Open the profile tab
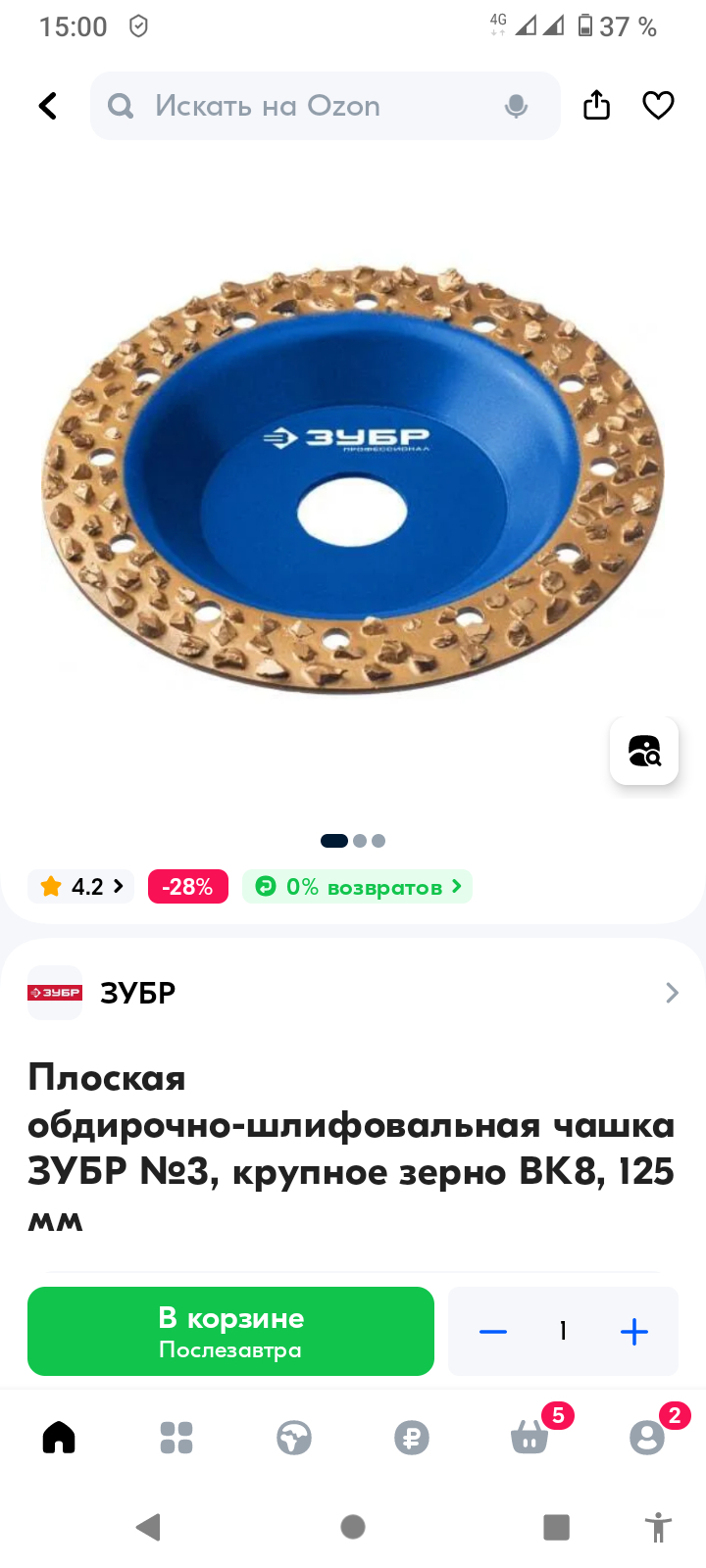 (x=647, y=1438)
